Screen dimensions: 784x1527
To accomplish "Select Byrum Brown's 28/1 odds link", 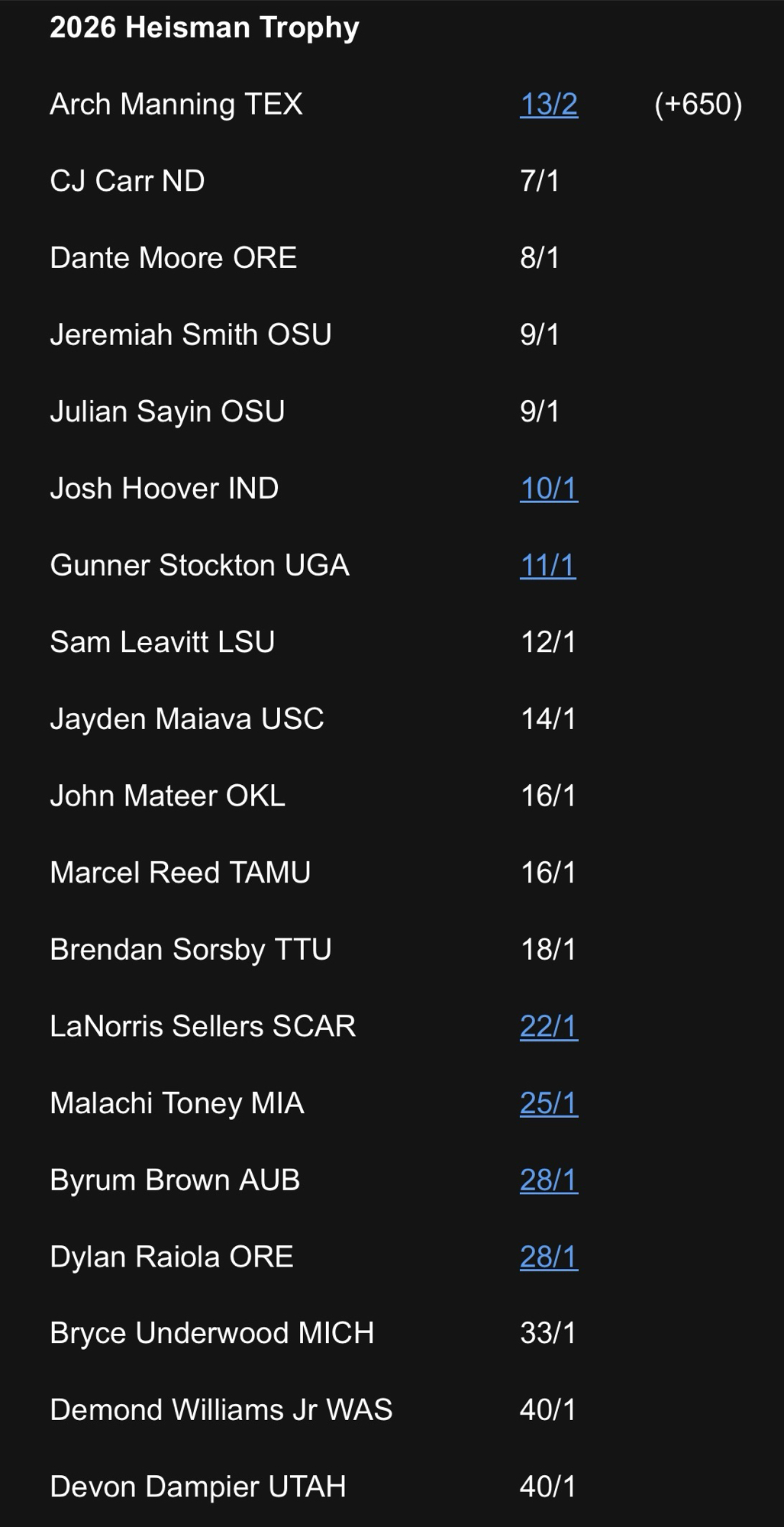I will [548, 1180].
